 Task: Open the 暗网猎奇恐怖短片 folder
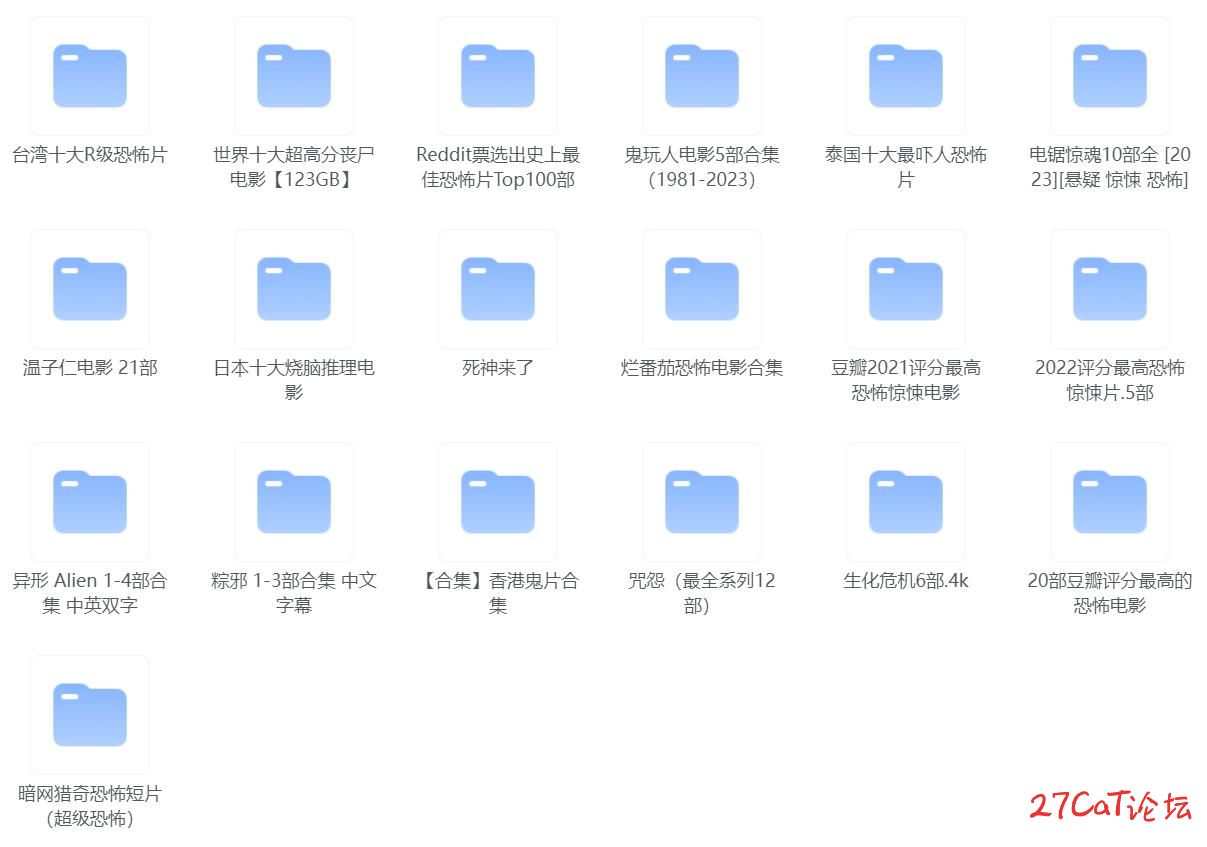pyautogui.click(x=90, y=715)
